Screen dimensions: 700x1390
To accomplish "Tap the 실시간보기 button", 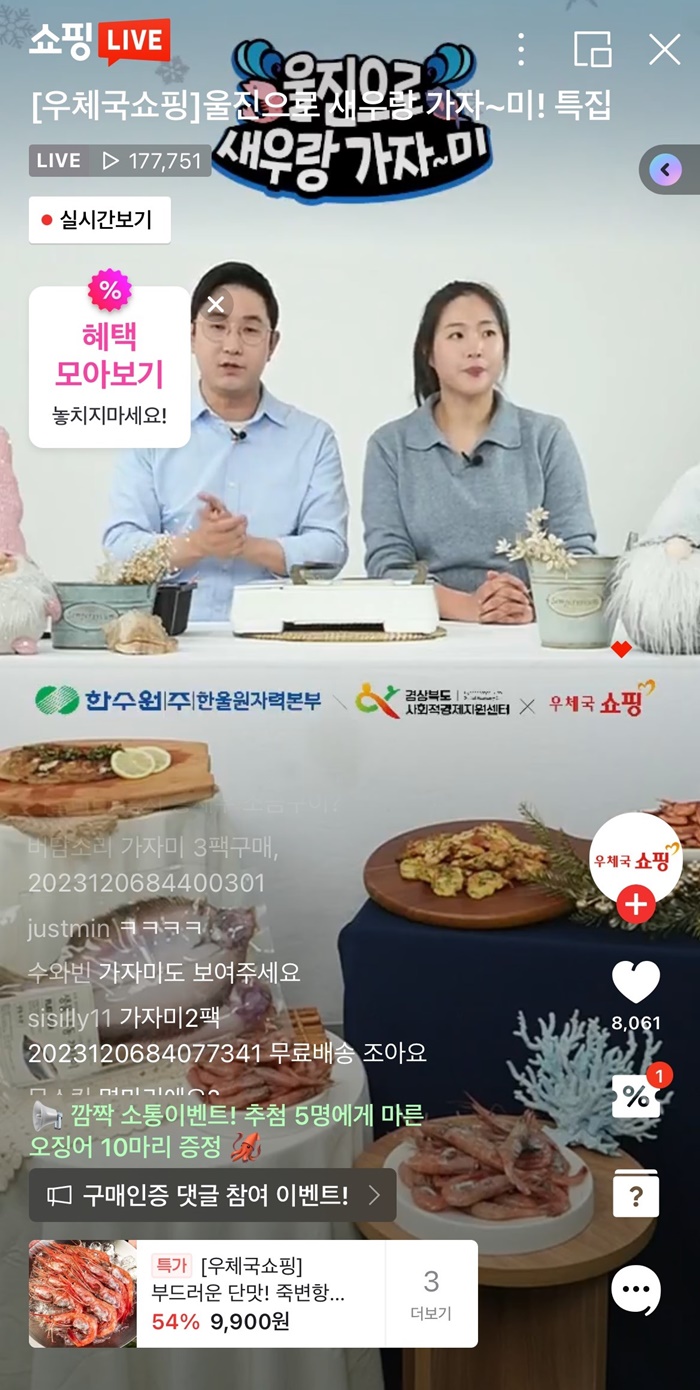I will click(100, 220).
